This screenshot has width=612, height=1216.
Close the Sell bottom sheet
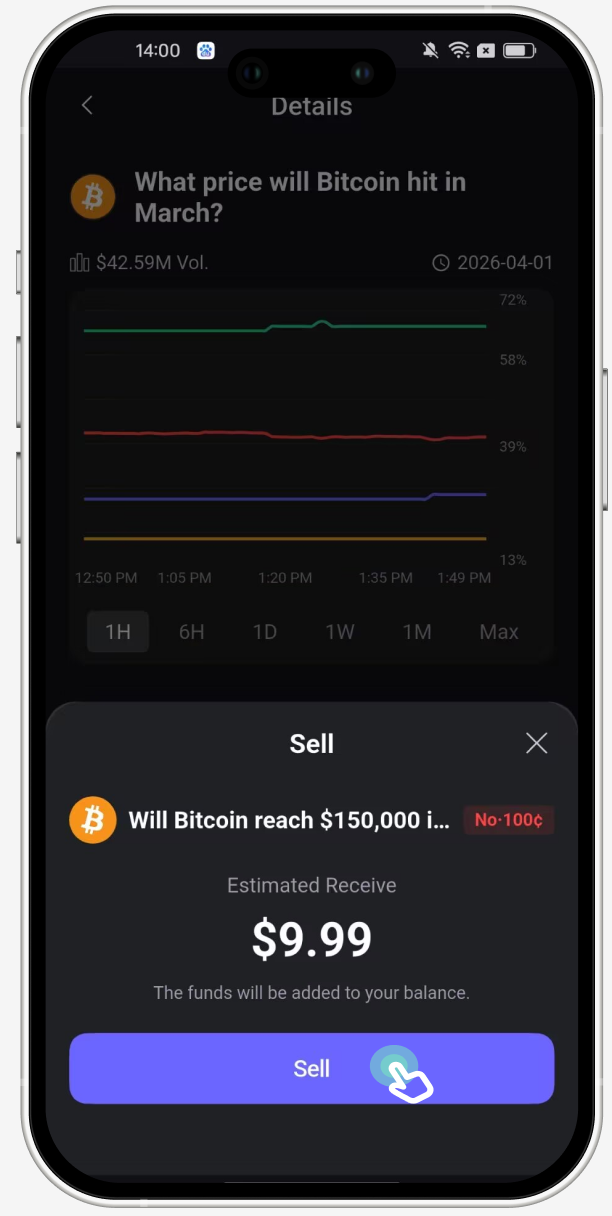point(537,743)
